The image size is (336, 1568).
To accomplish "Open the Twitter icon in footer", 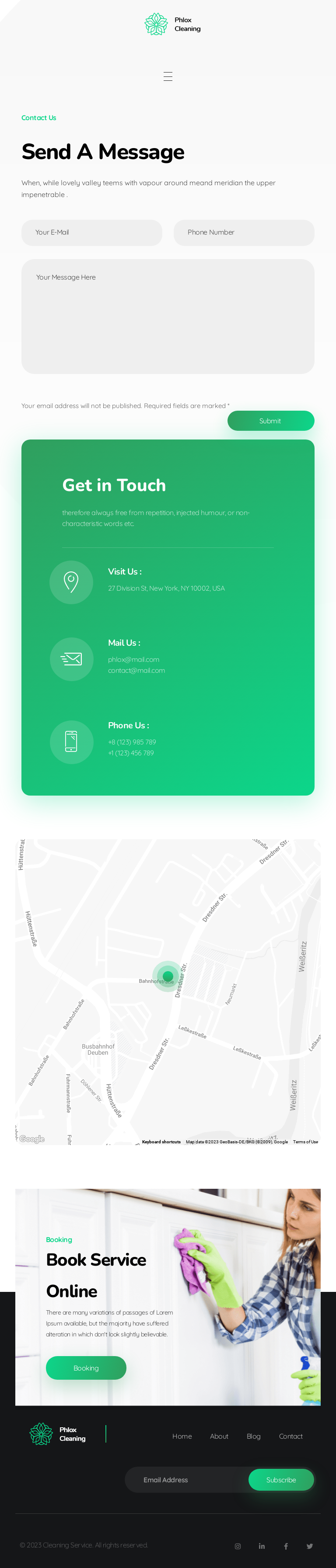I will tap(309, 1546).
